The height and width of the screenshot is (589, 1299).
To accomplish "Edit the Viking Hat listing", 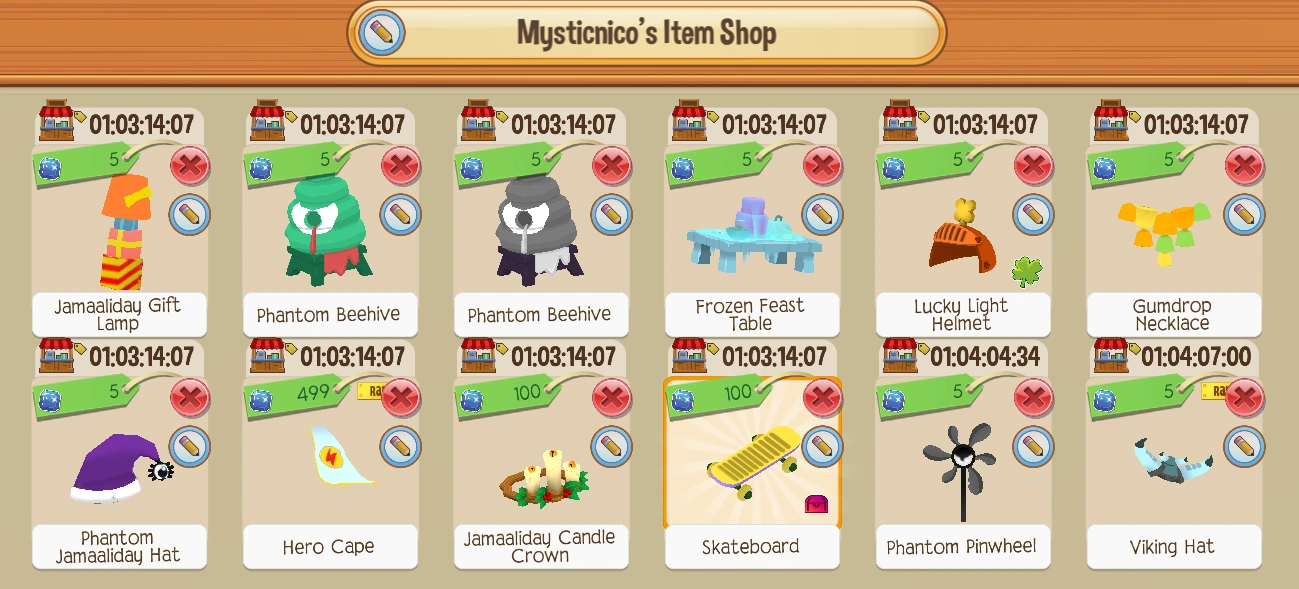I will click(x=1244, y=446).
